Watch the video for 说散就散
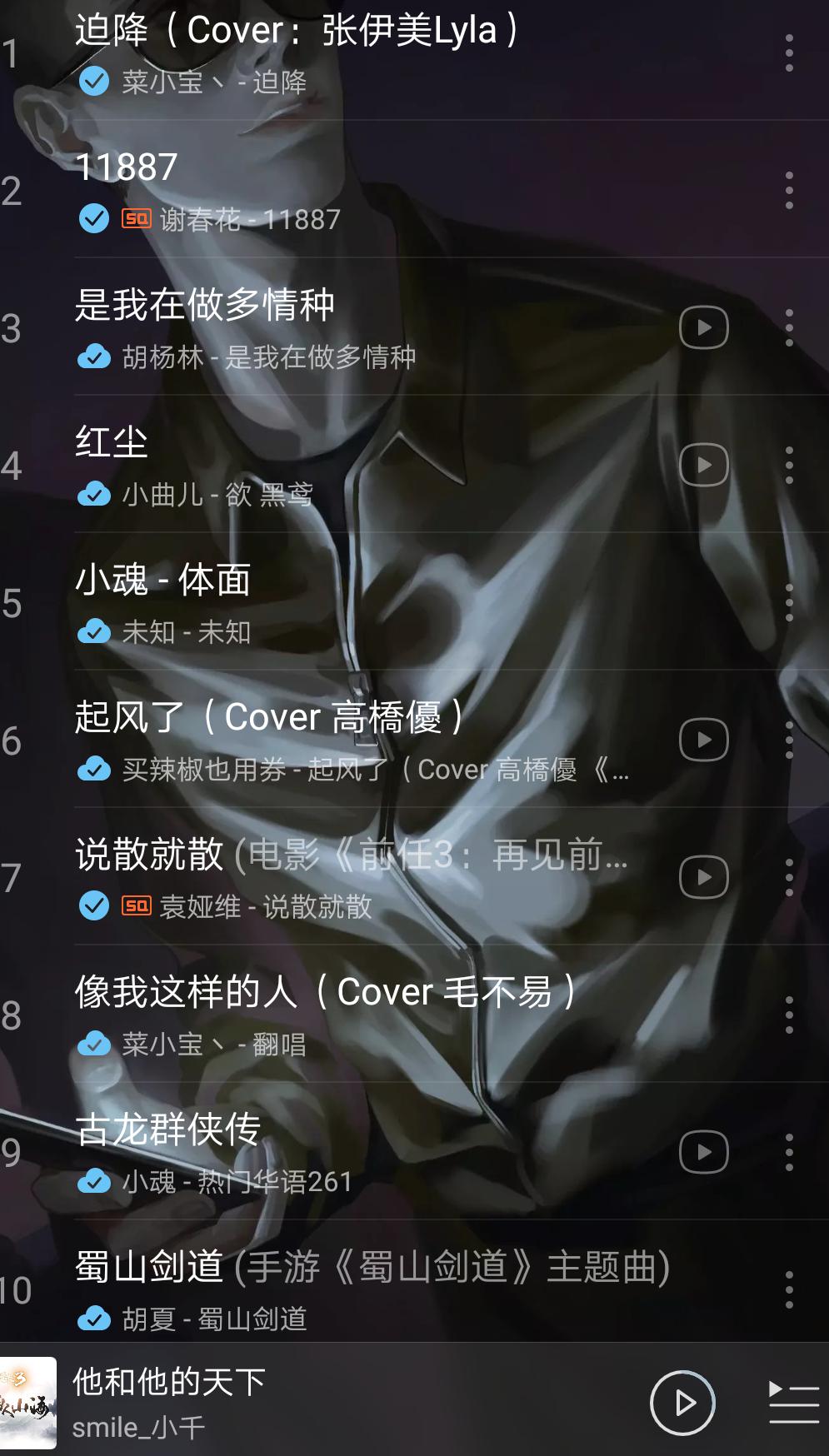Viewport: 829px width, 1456px height. (x=704, y=877)
